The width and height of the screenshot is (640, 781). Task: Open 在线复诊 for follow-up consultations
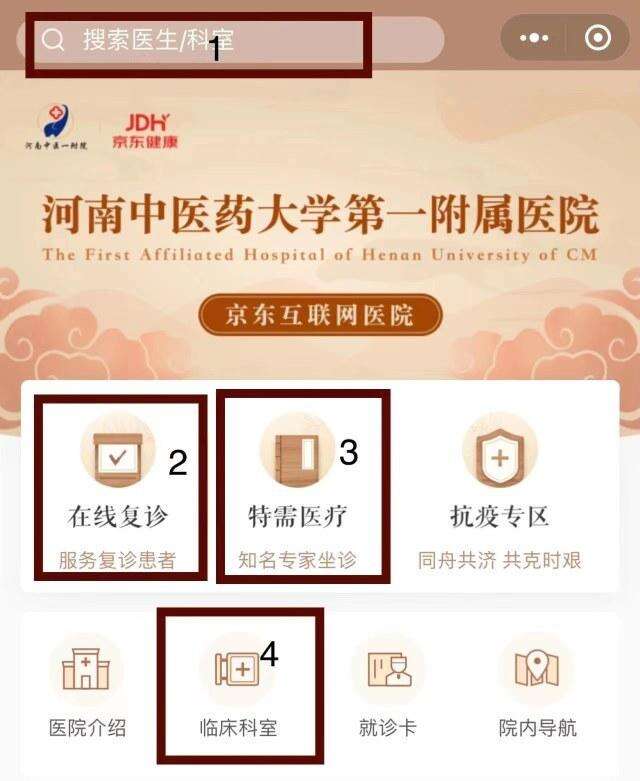point(118,485)
